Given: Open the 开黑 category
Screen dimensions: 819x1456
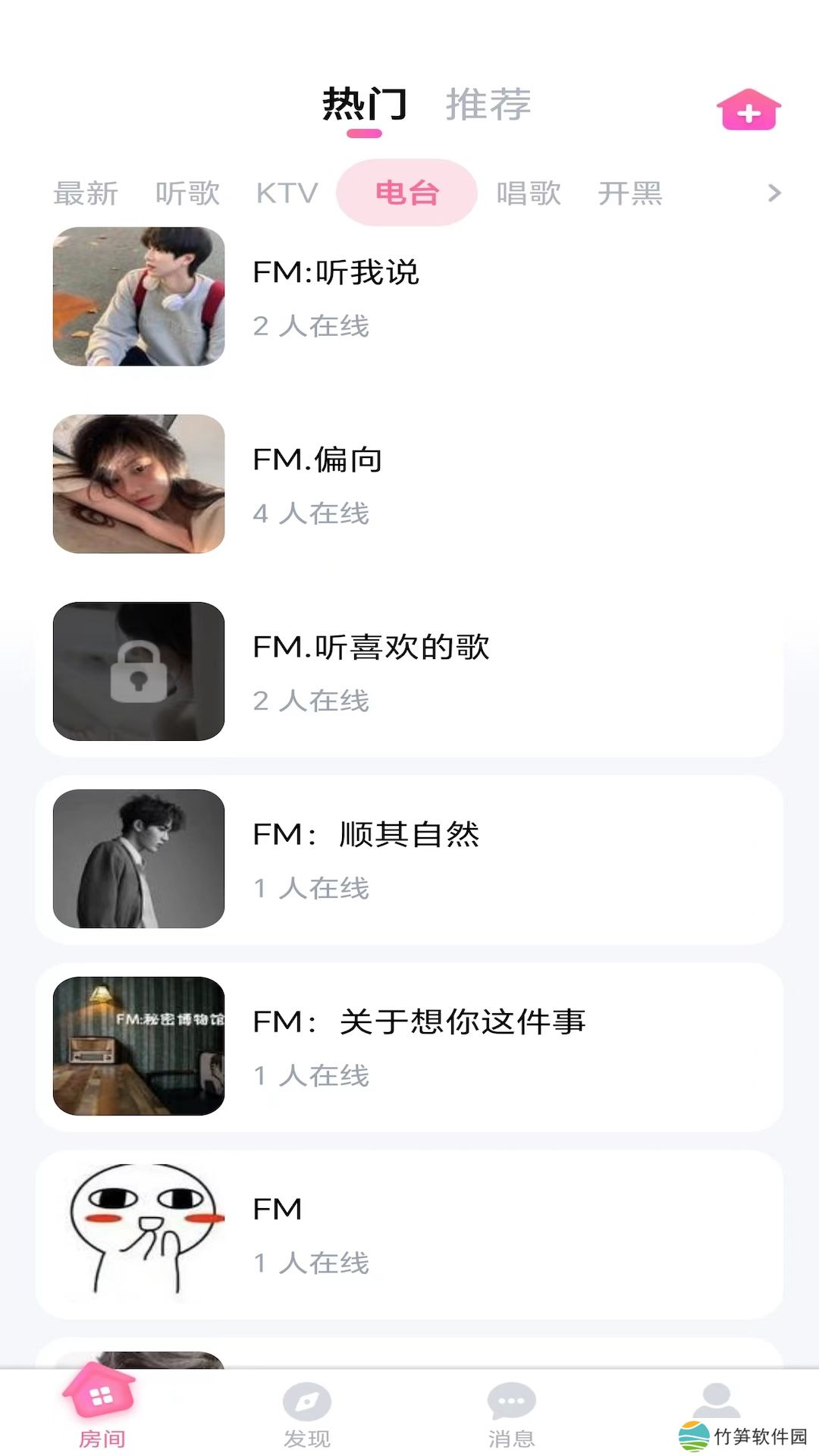Looking at the screenshot, I should click(x=629, y=193).
